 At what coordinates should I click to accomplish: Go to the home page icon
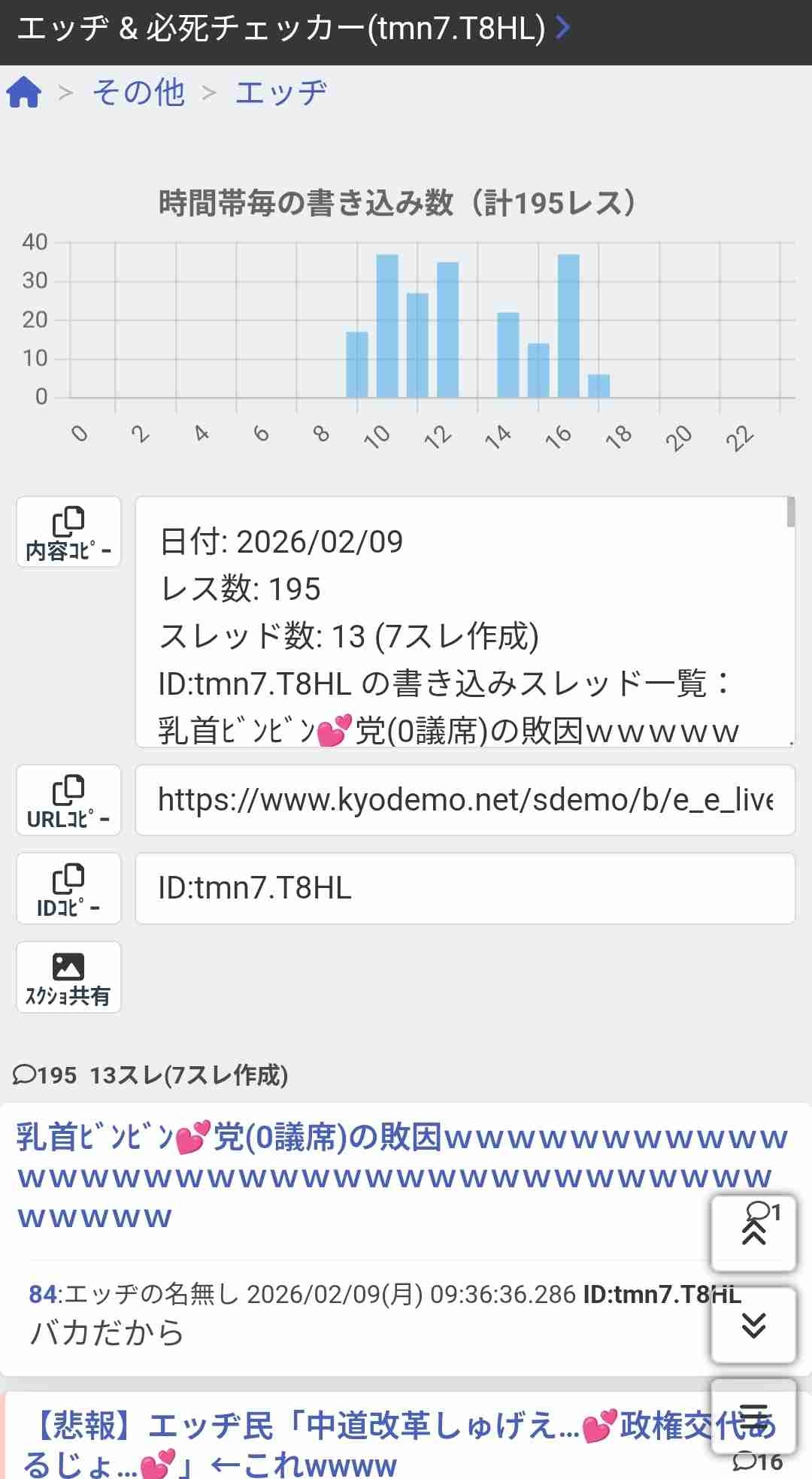[24, 93]
